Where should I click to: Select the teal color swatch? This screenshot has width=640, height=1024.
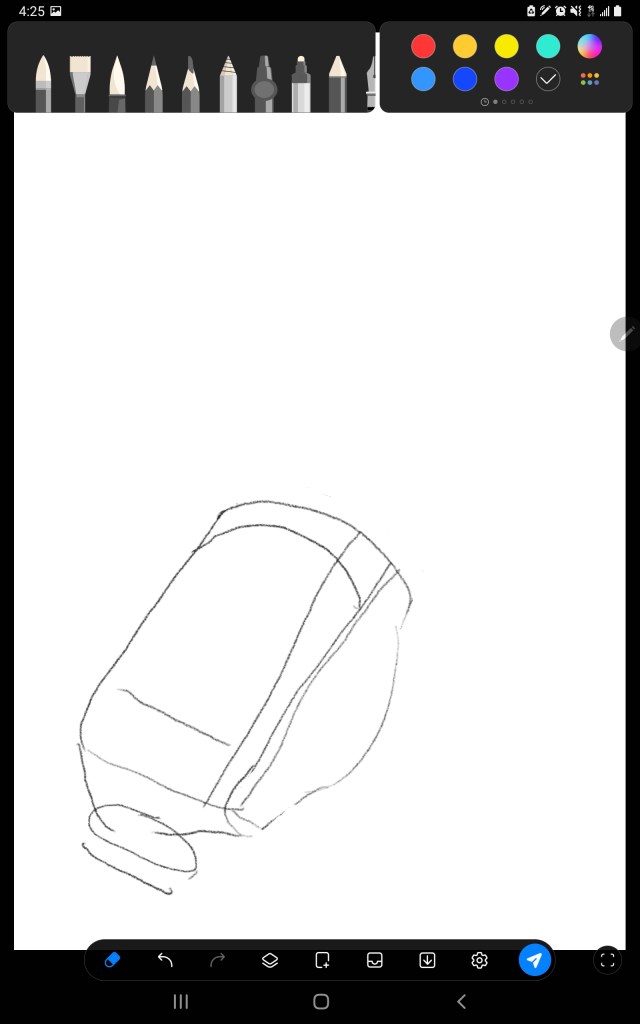tap(548, 46)
